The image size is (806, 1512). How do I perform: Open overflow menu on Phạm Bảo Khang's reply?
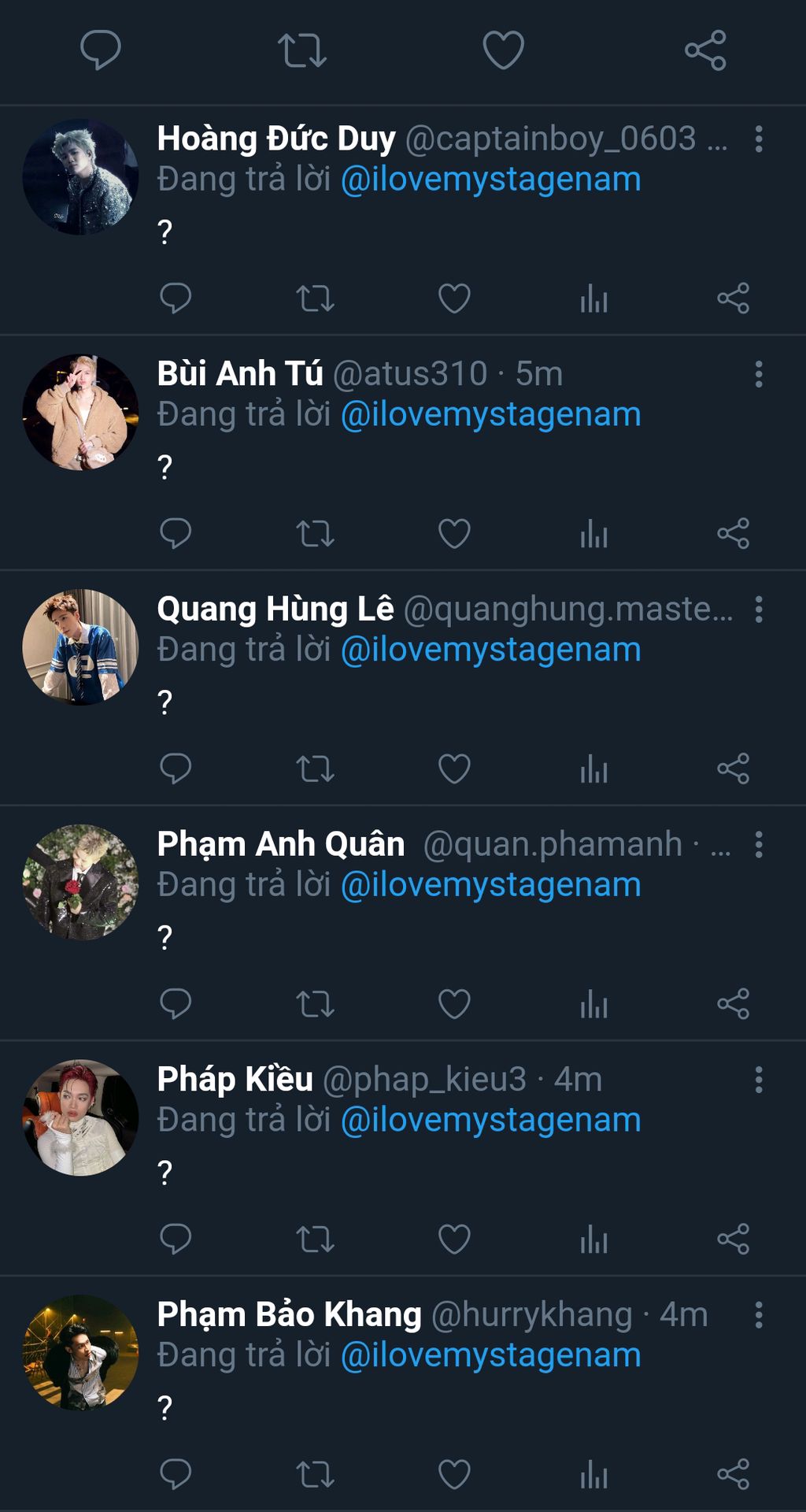[x=759, y=1315]
